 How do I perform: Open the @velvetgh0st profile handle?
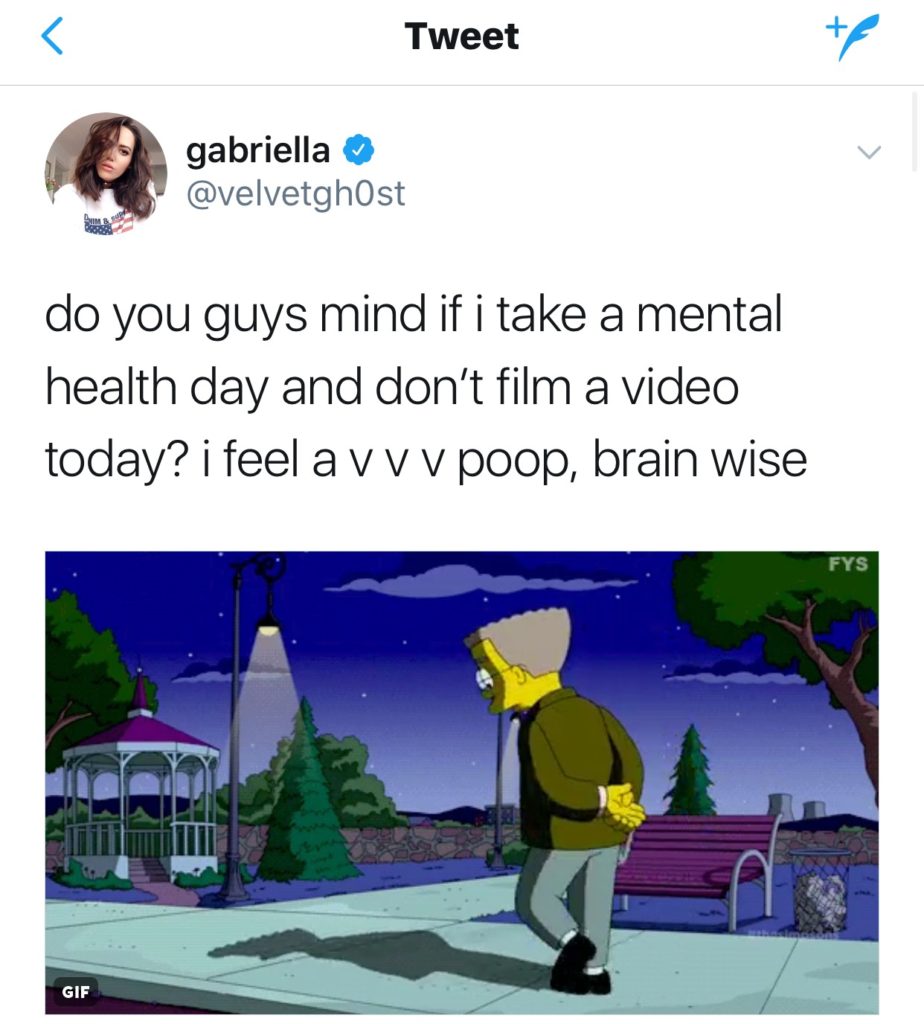coord(296,191)
